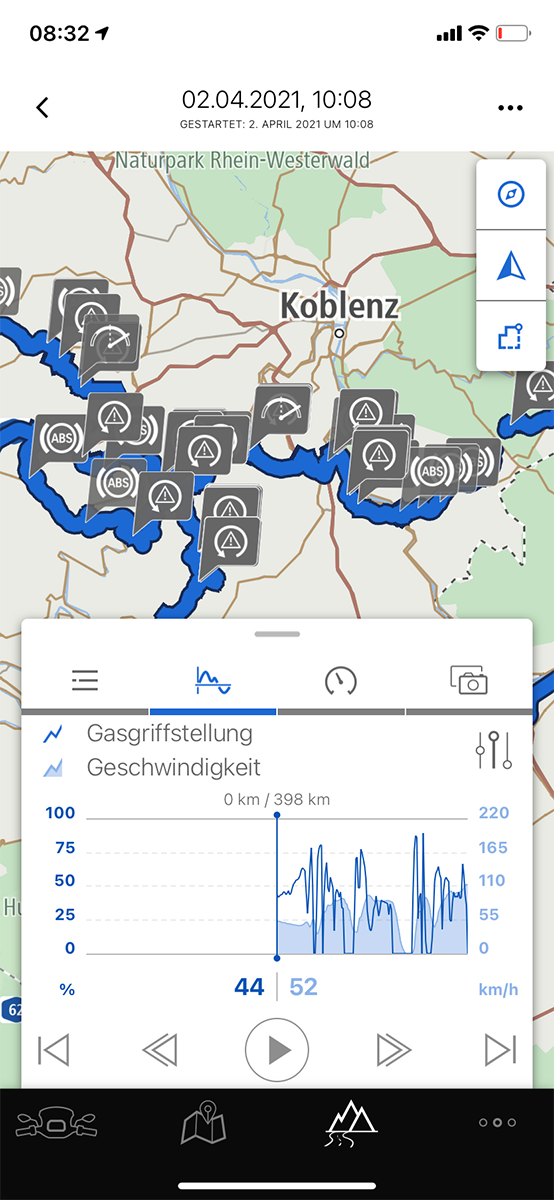Tap the speedometer marker near Koblenz

coord(281,413)
